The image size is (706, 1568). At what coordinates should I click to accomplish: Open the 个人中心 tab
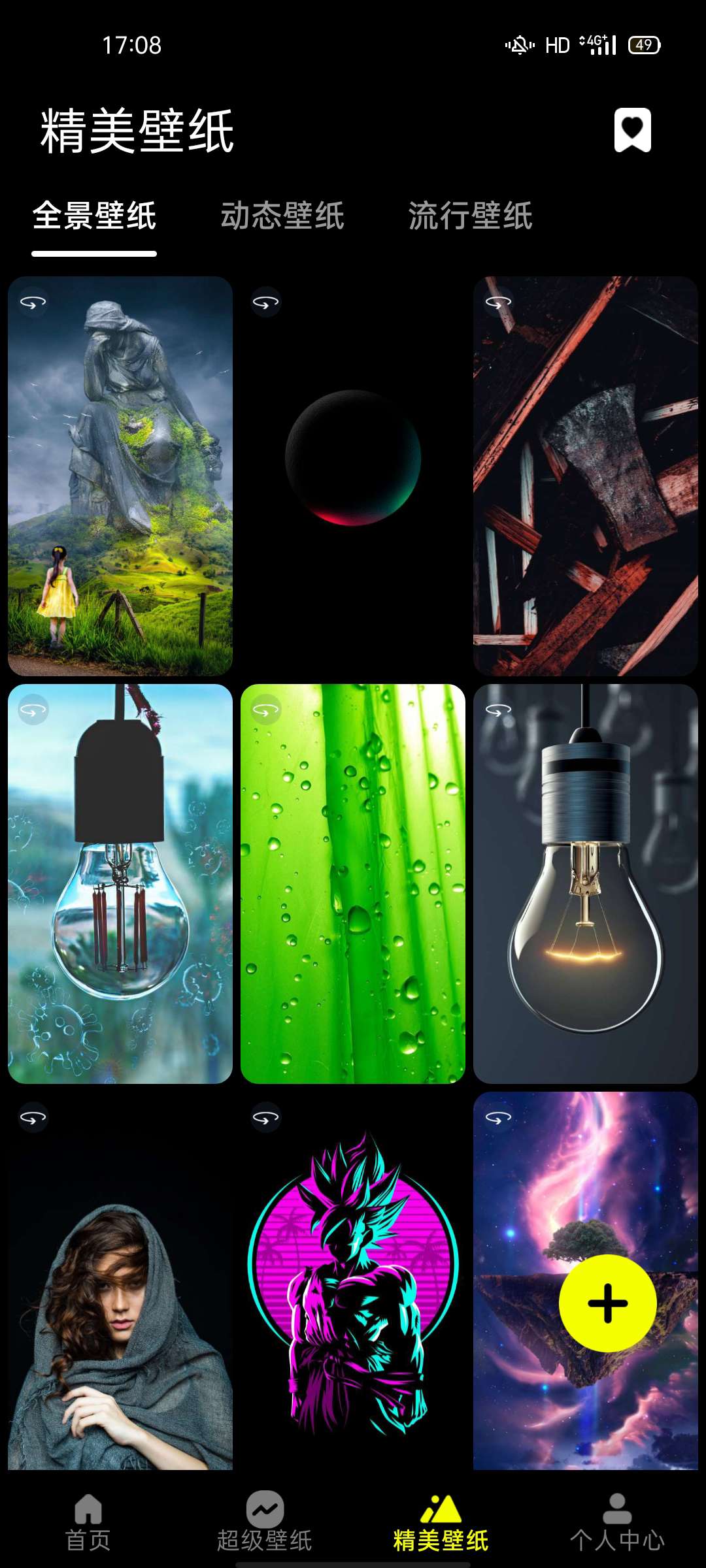[x=617, y=1524]
